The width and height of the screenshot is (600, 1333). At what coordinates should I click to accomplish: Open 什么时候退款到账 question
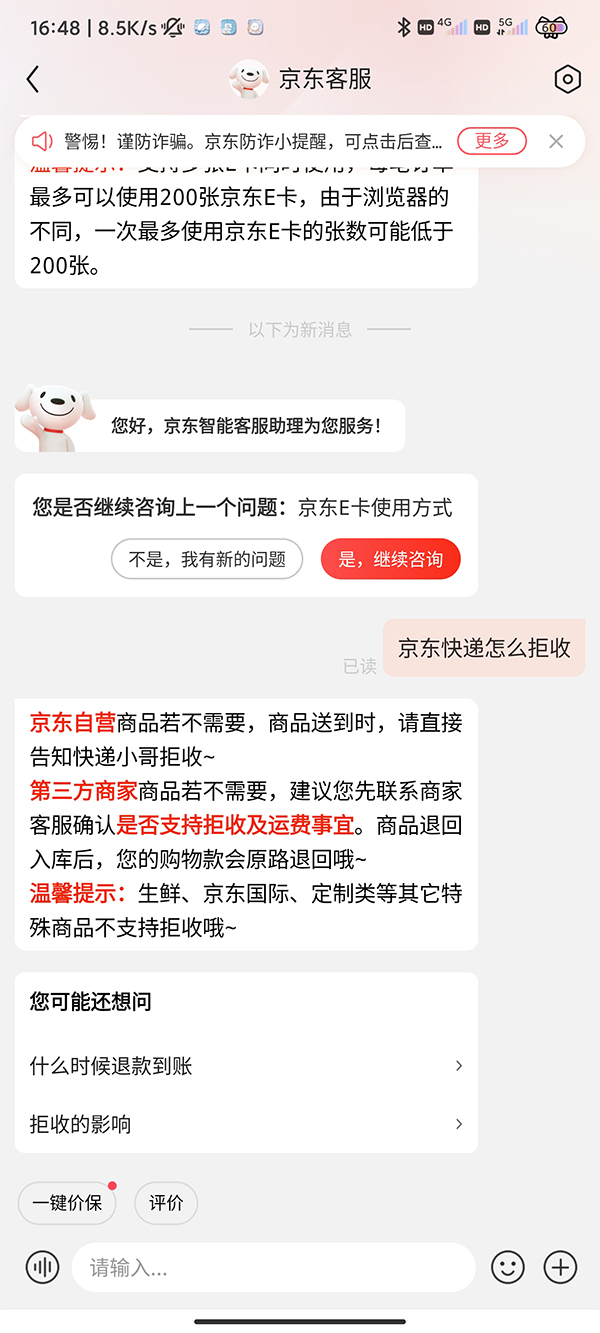pyautogui.click(x=246, y=1066)
